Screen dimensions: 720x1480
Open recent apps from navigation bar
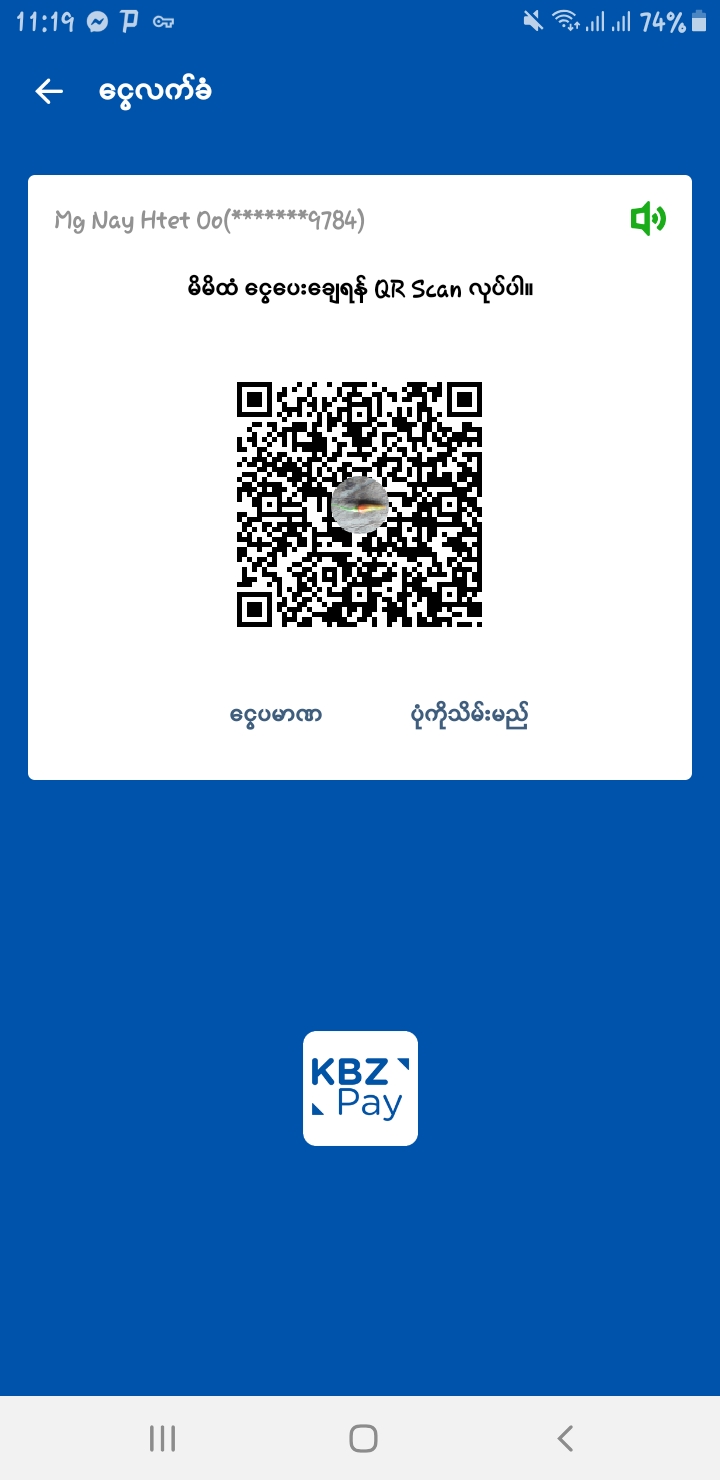[x=162, y=1438]
